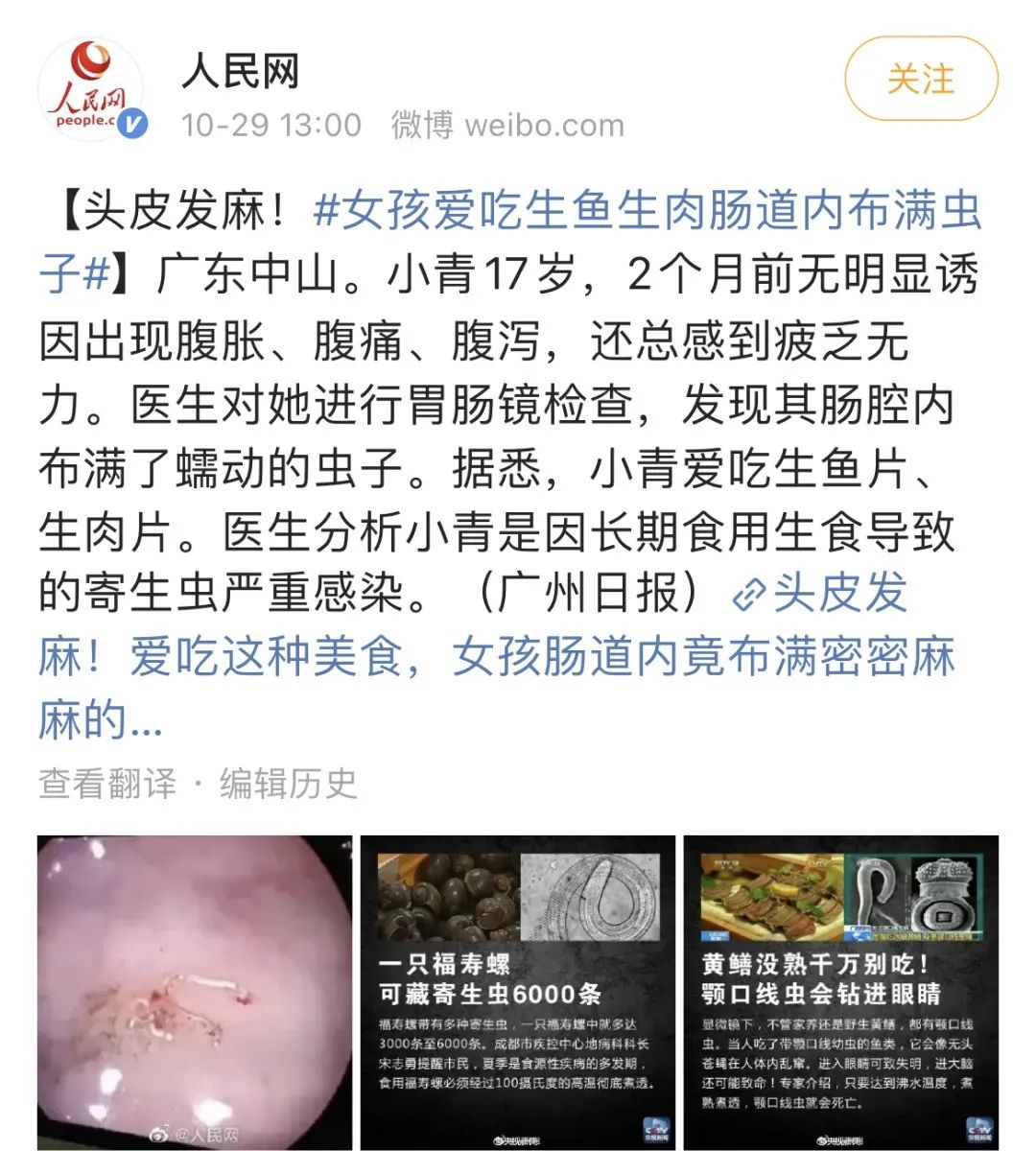Open the 人民网 account name
This screenshot has height=1151, width=1036.
241,72
